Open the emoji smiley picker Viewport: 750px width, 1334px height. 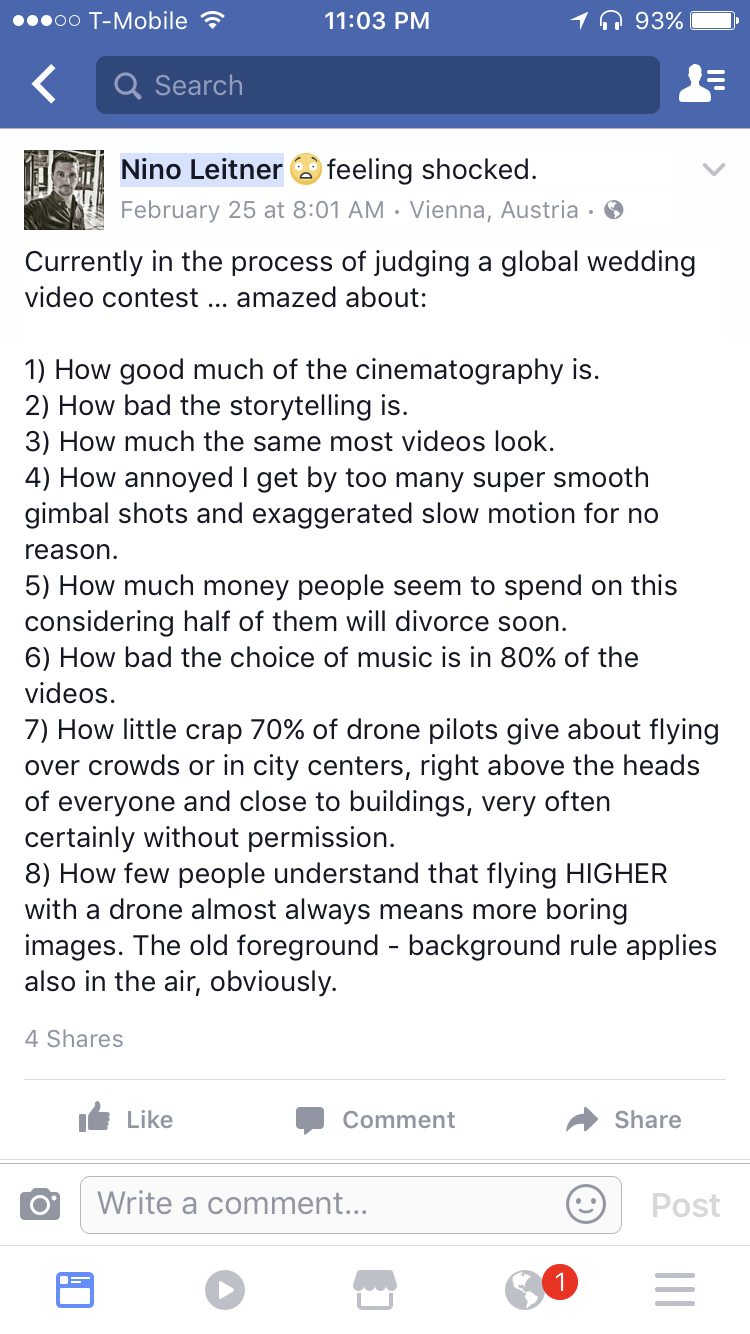click(586, 1204)
